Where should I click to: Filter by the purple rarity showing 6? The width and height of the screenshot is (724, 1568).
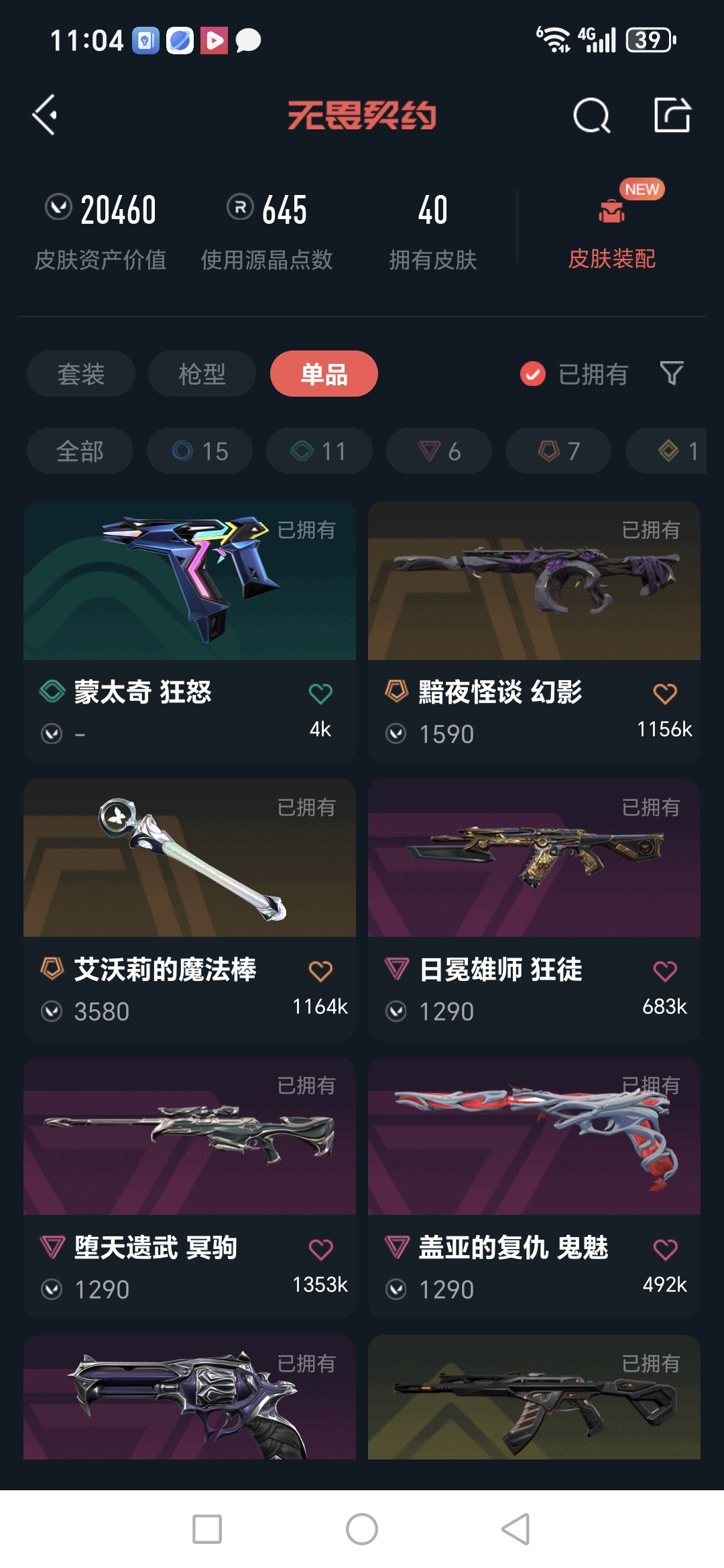tap(439, 450)
